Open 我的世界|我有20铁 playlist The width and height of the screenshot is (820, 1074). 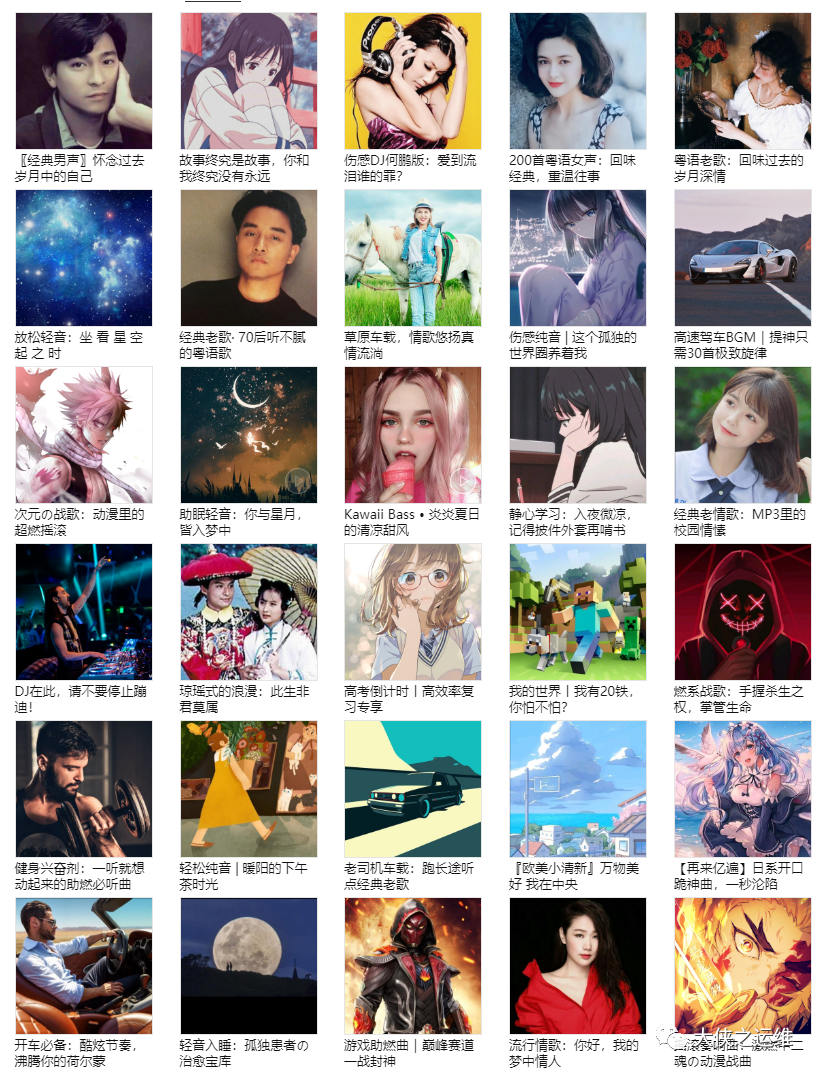[x=577, y=612]
